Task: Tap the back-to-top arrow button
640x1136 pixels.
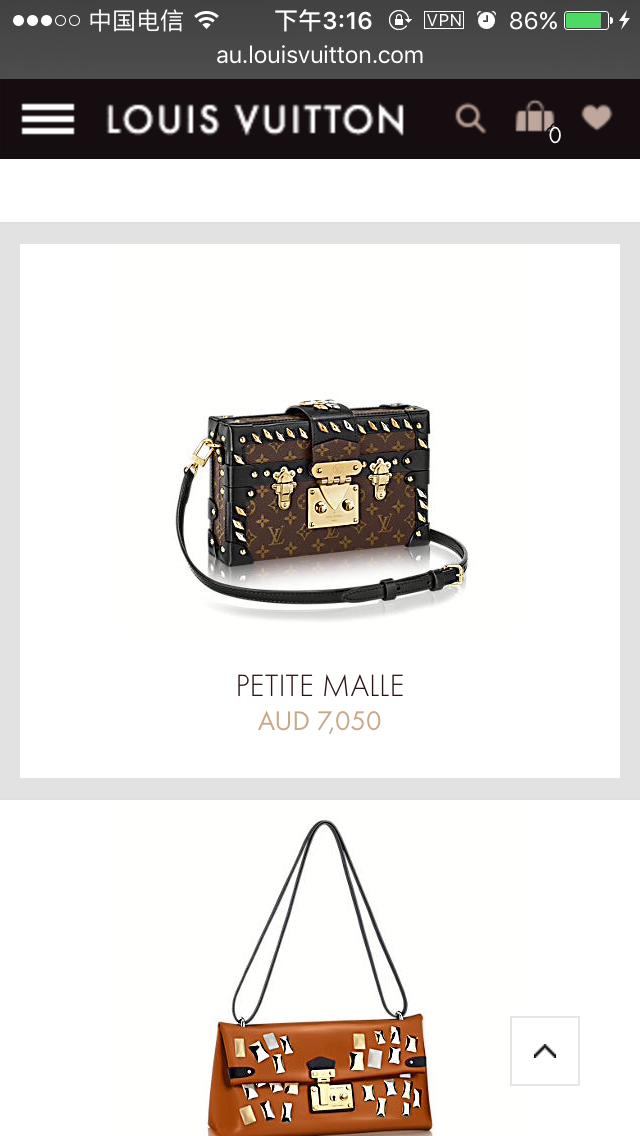Action: tap(545, 1051)
